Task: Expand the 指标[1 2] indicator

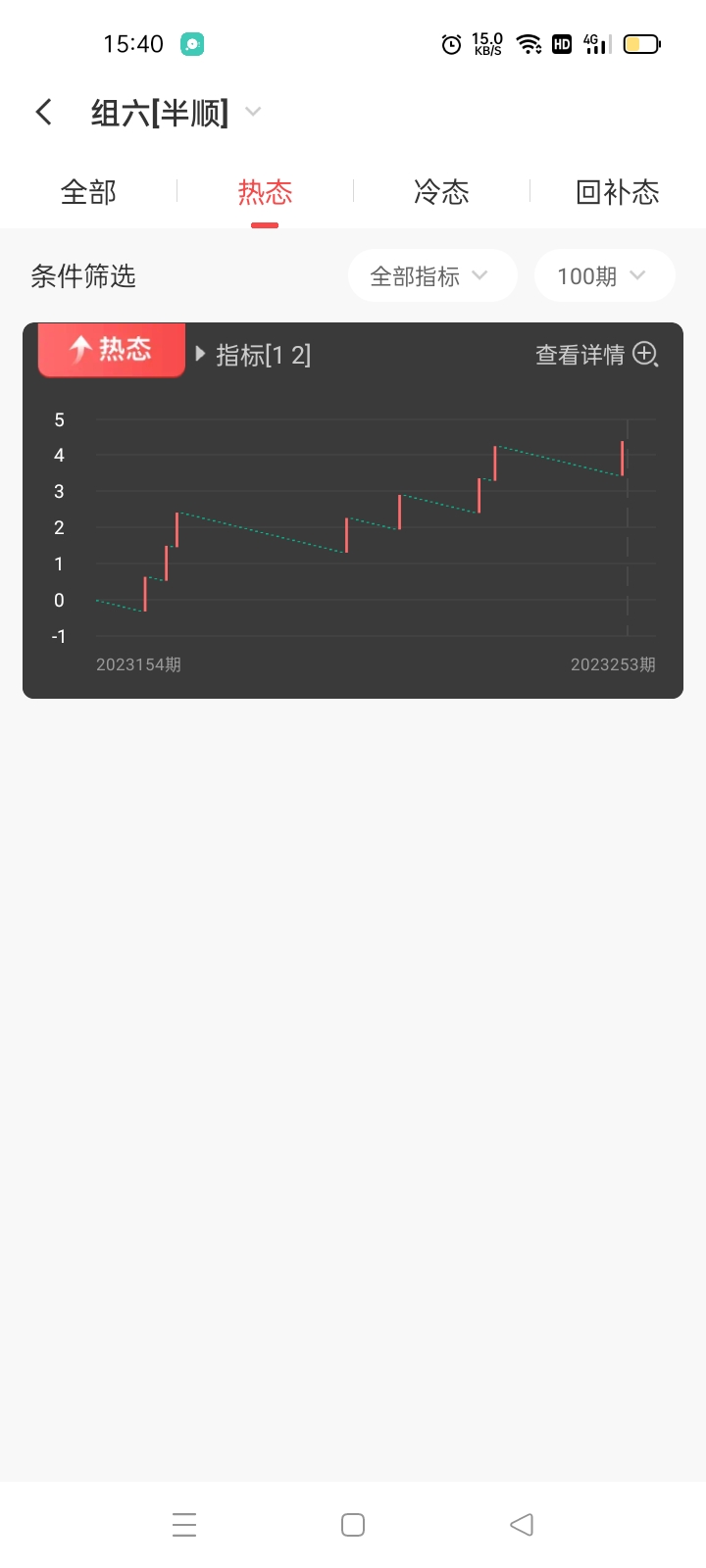Action: pos(255,355)
